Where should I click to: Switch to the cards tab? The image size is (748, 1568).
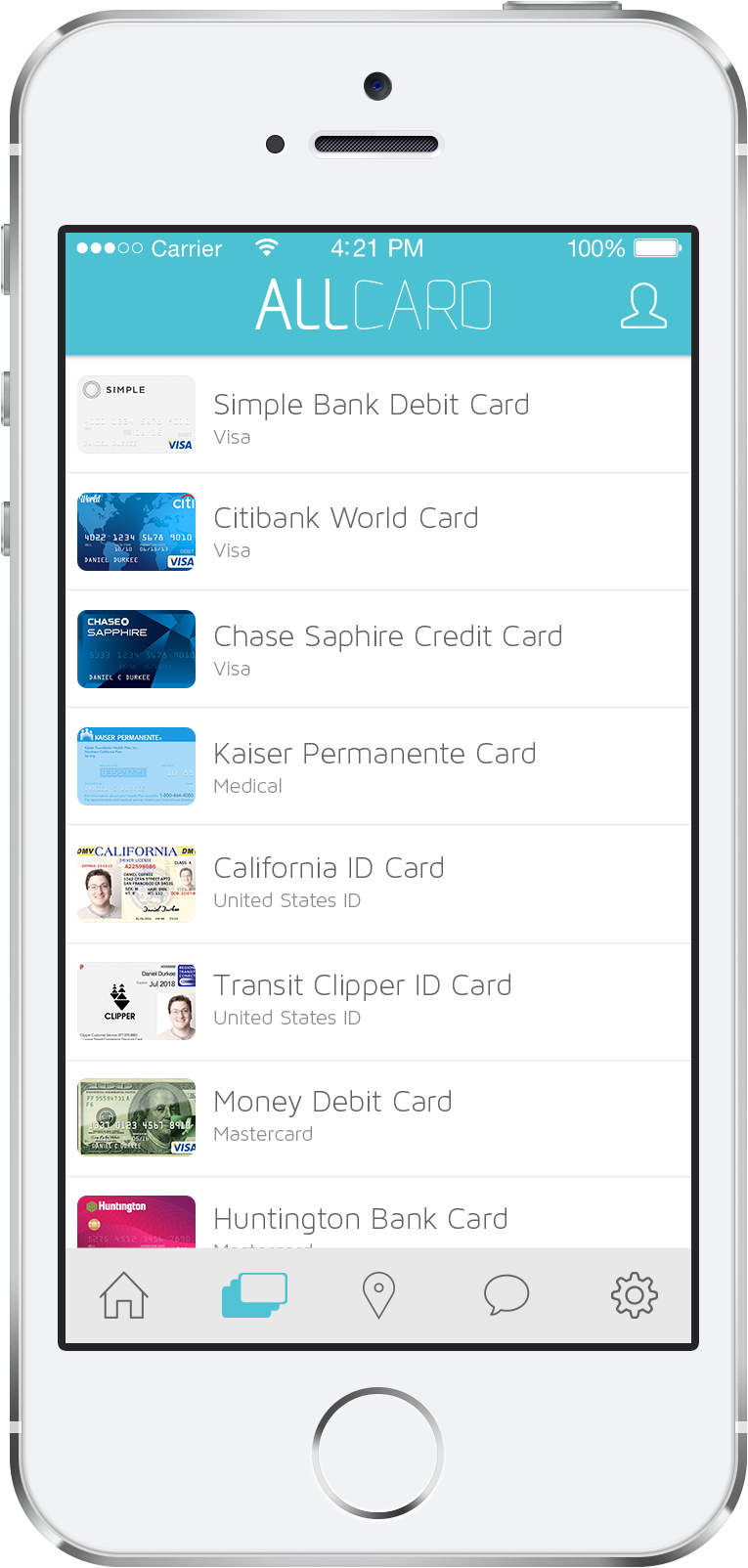pos(254,1295)
